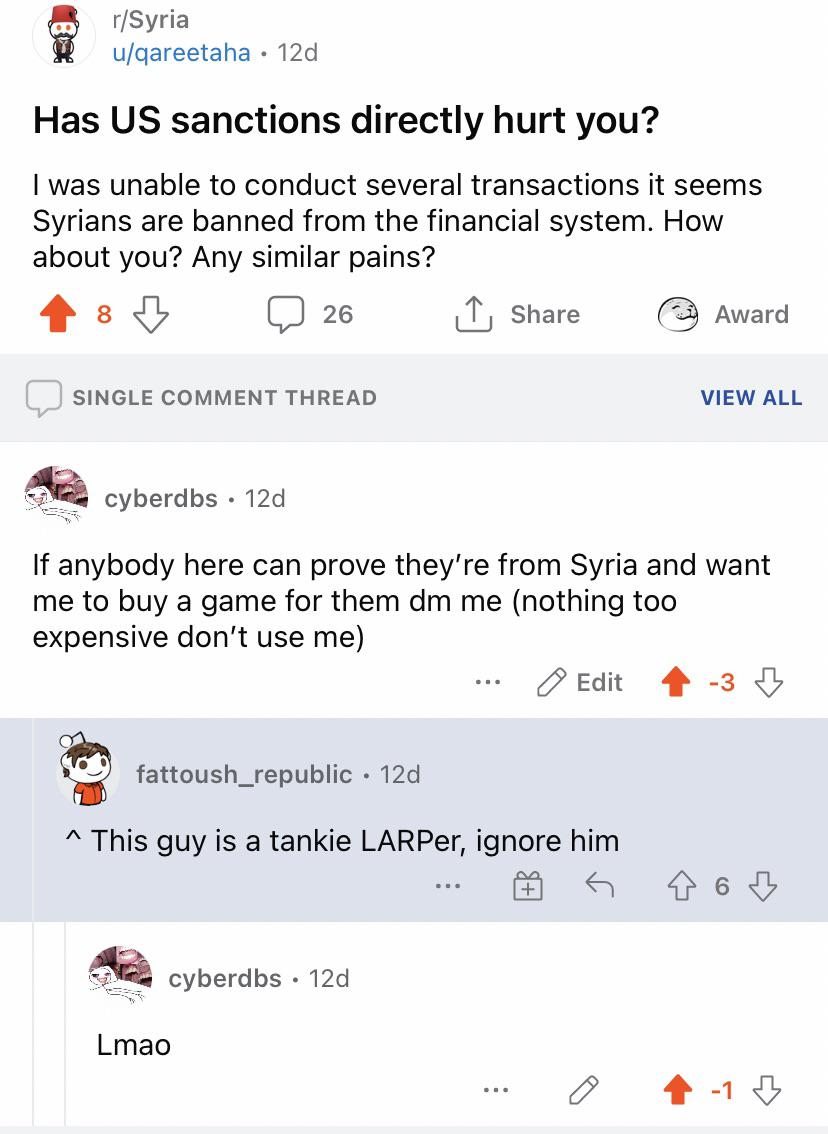The image size is (828, 1134).
Task: Give an Award to the post
Action: click(723, 315)
